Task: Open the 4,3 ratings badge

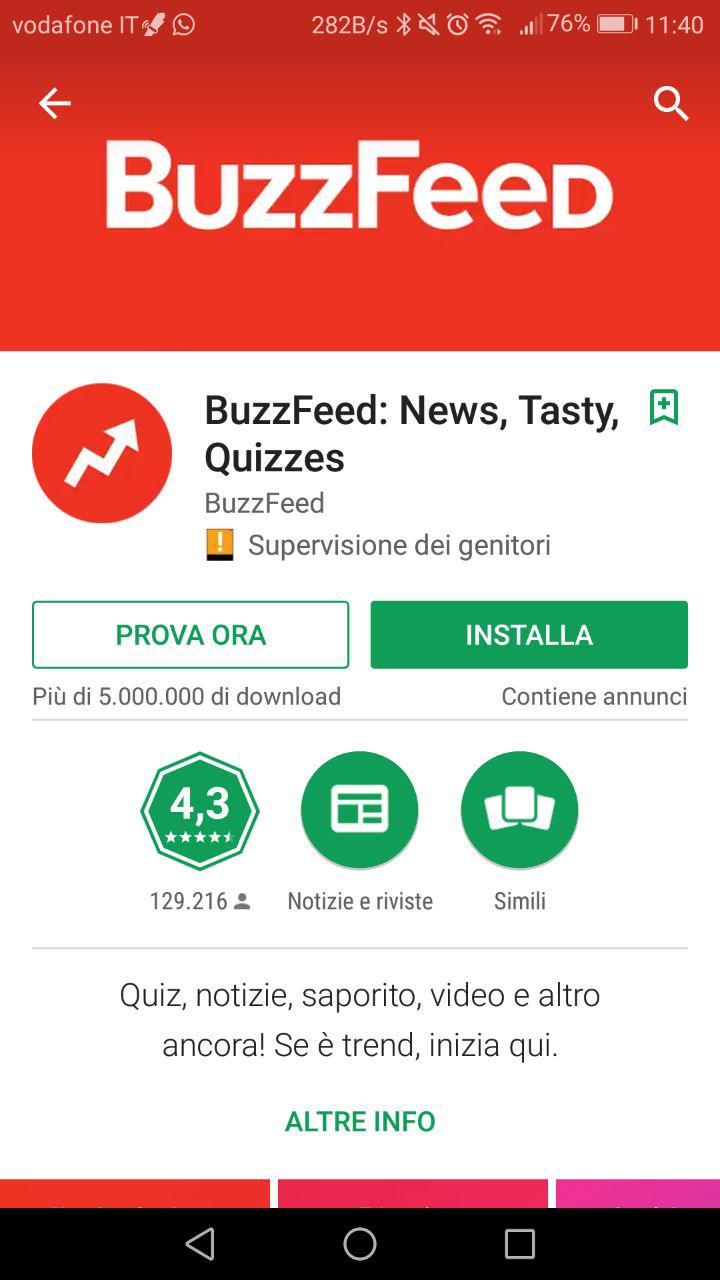Action: [x=200, y=810]
